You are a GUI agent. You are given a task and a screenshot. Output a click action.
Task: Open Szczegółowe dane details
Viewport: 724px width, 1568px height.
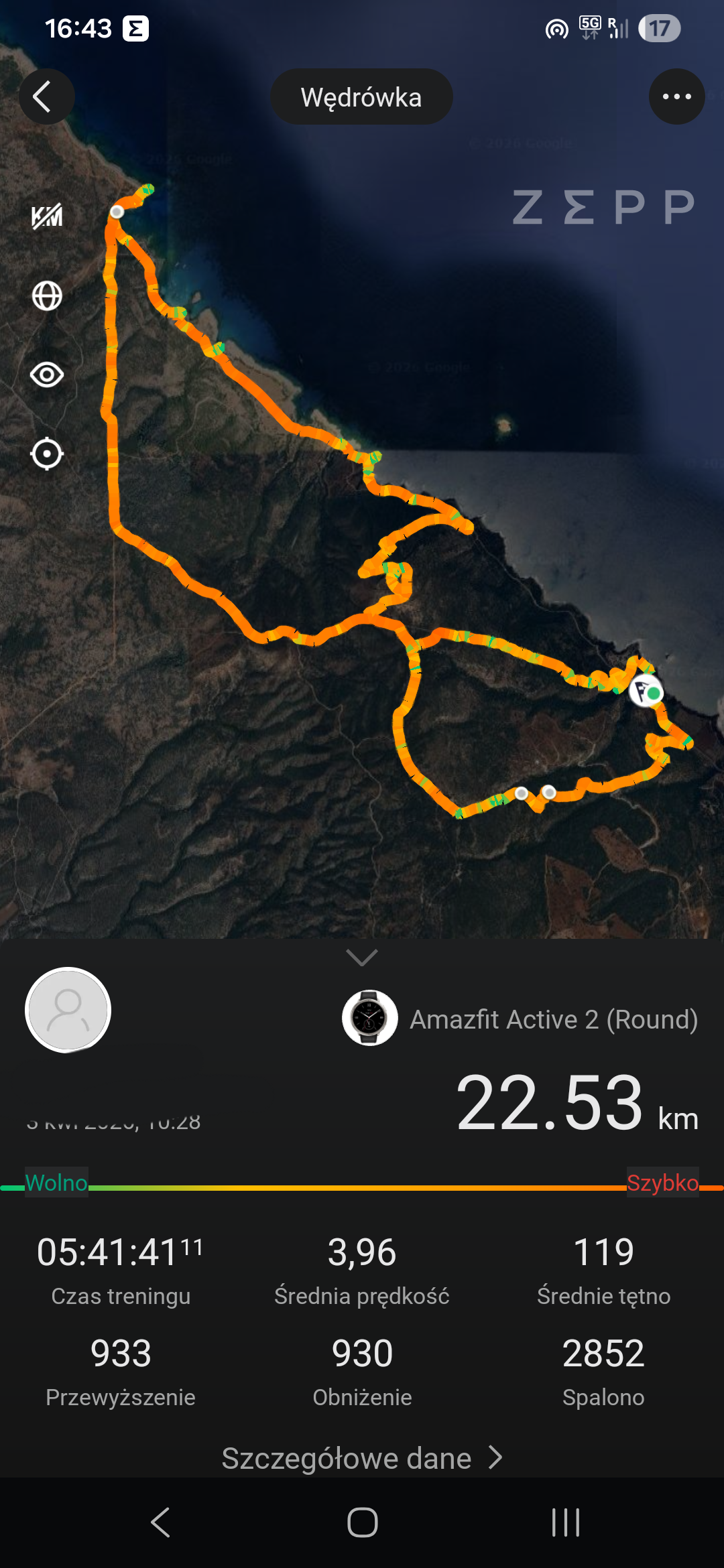pos(362,1458)
